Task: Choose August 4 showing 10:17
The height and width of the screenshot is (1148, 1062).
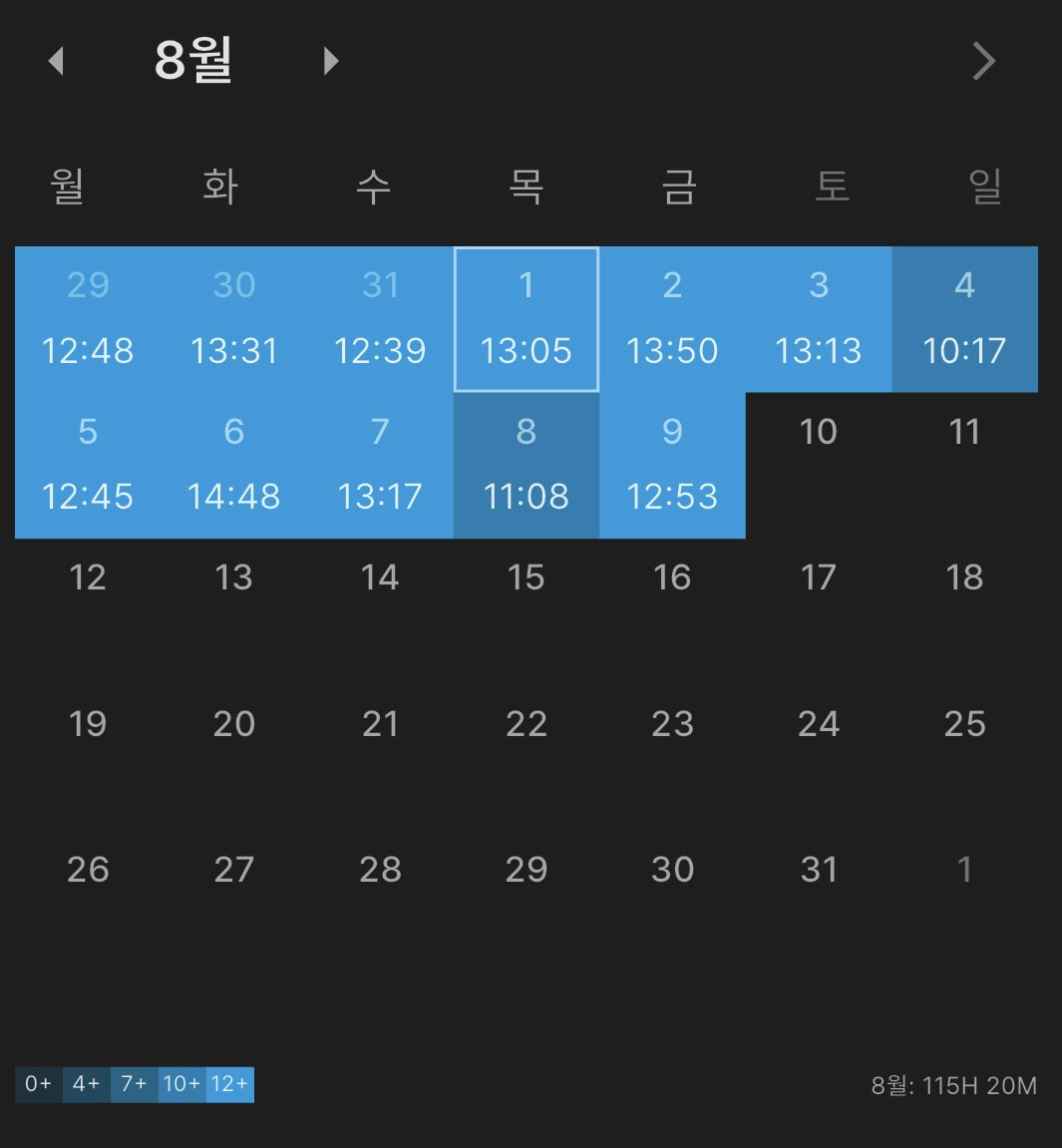Action: [964, 319]
